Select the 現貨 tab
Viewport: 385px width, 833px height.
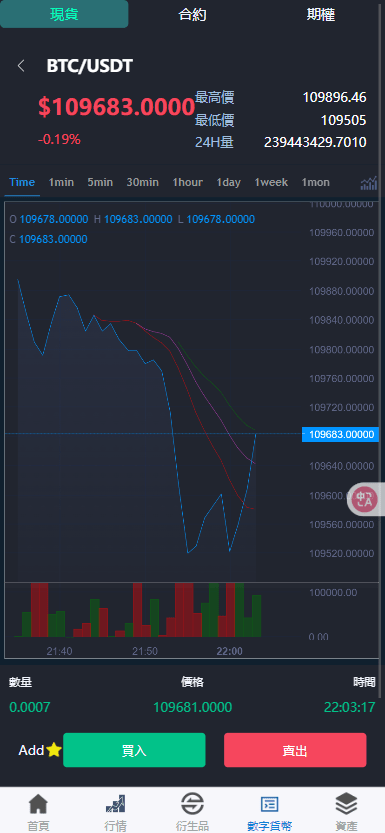64,14
